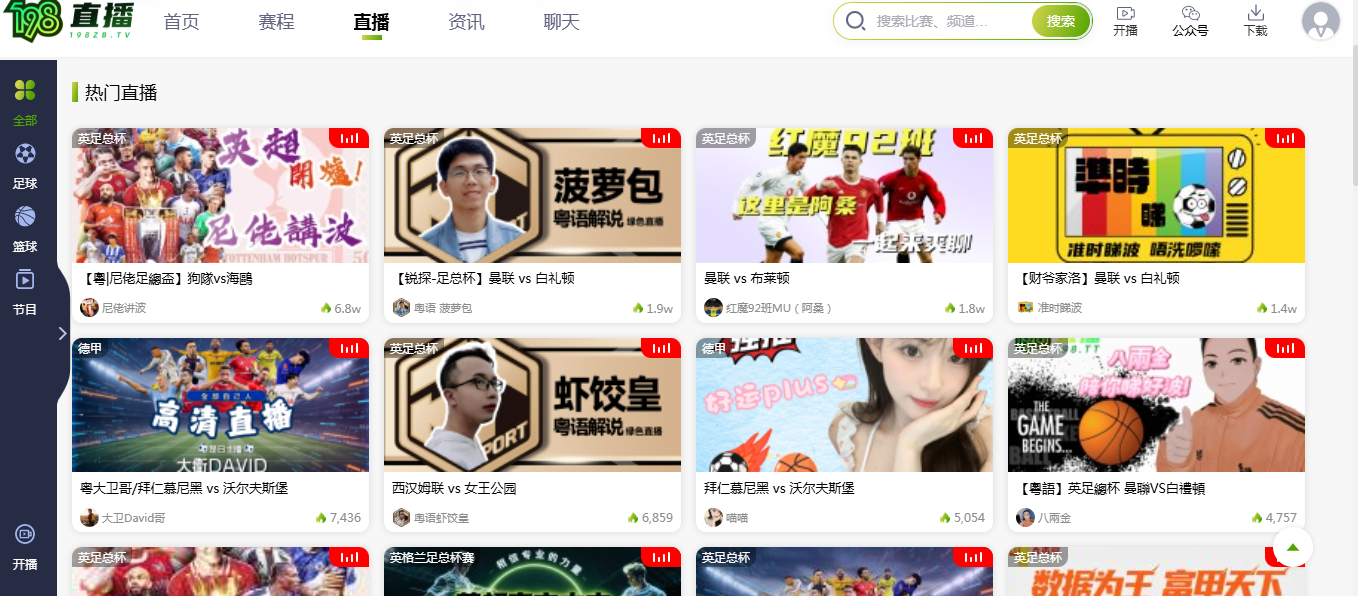
Task: Open the 下载 download option
Action: tap(1256, 21)
